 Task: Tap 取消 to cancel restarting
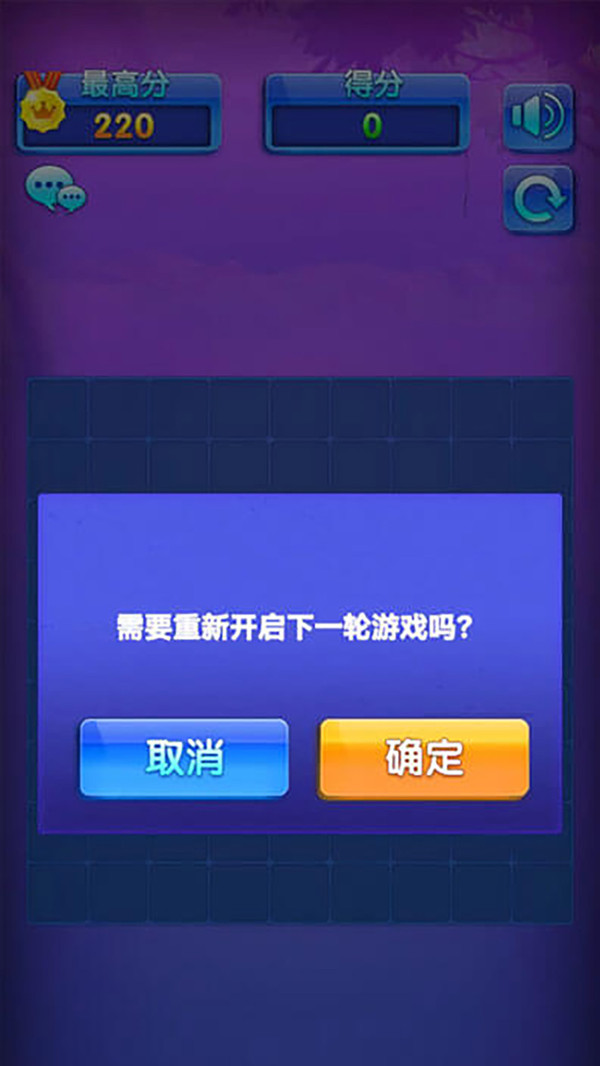pos(184,757)
